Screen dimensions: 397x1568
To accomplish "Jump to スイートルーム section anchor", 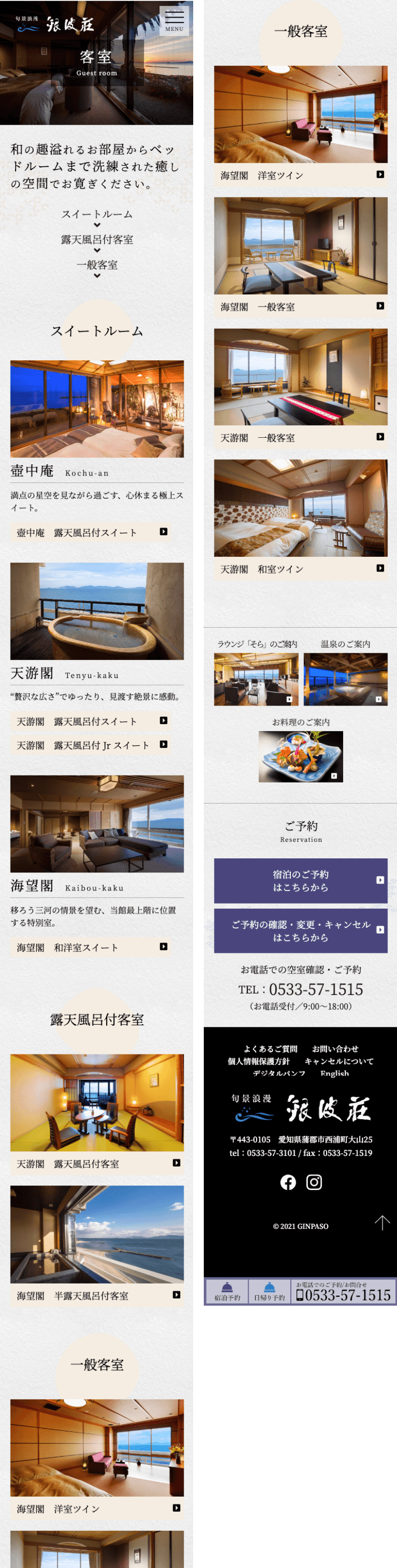I will click(96, 214).
